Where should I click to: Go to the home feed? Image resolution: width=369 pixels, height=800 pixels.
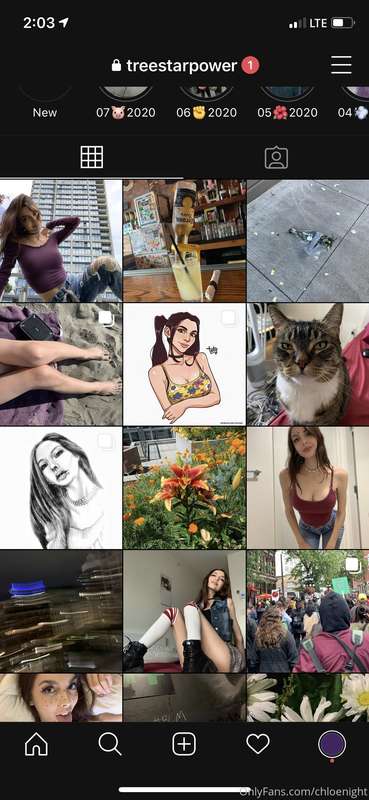(36, 745)
